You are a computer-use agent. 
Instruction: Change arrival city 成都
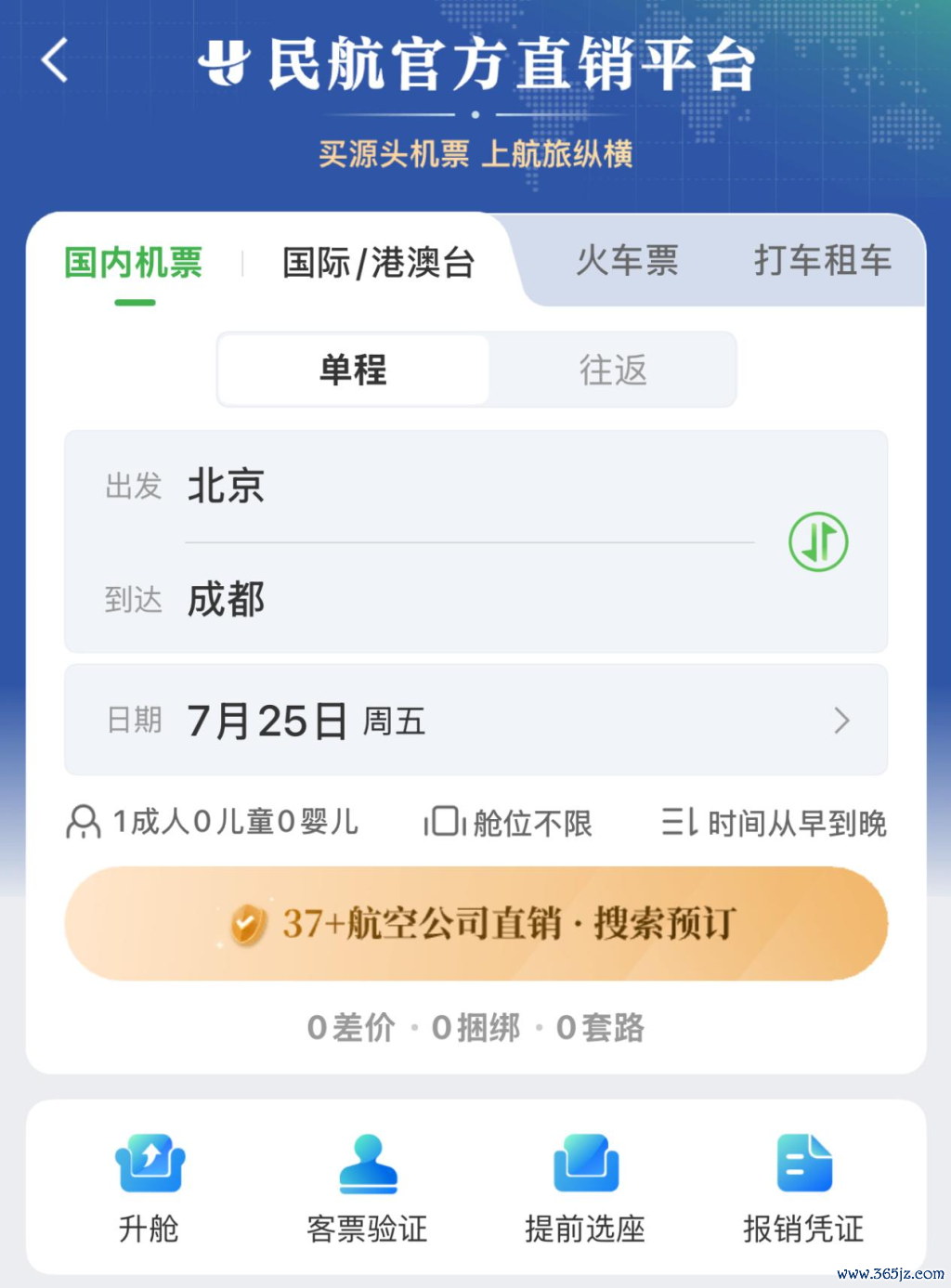(x=227, y=599)
